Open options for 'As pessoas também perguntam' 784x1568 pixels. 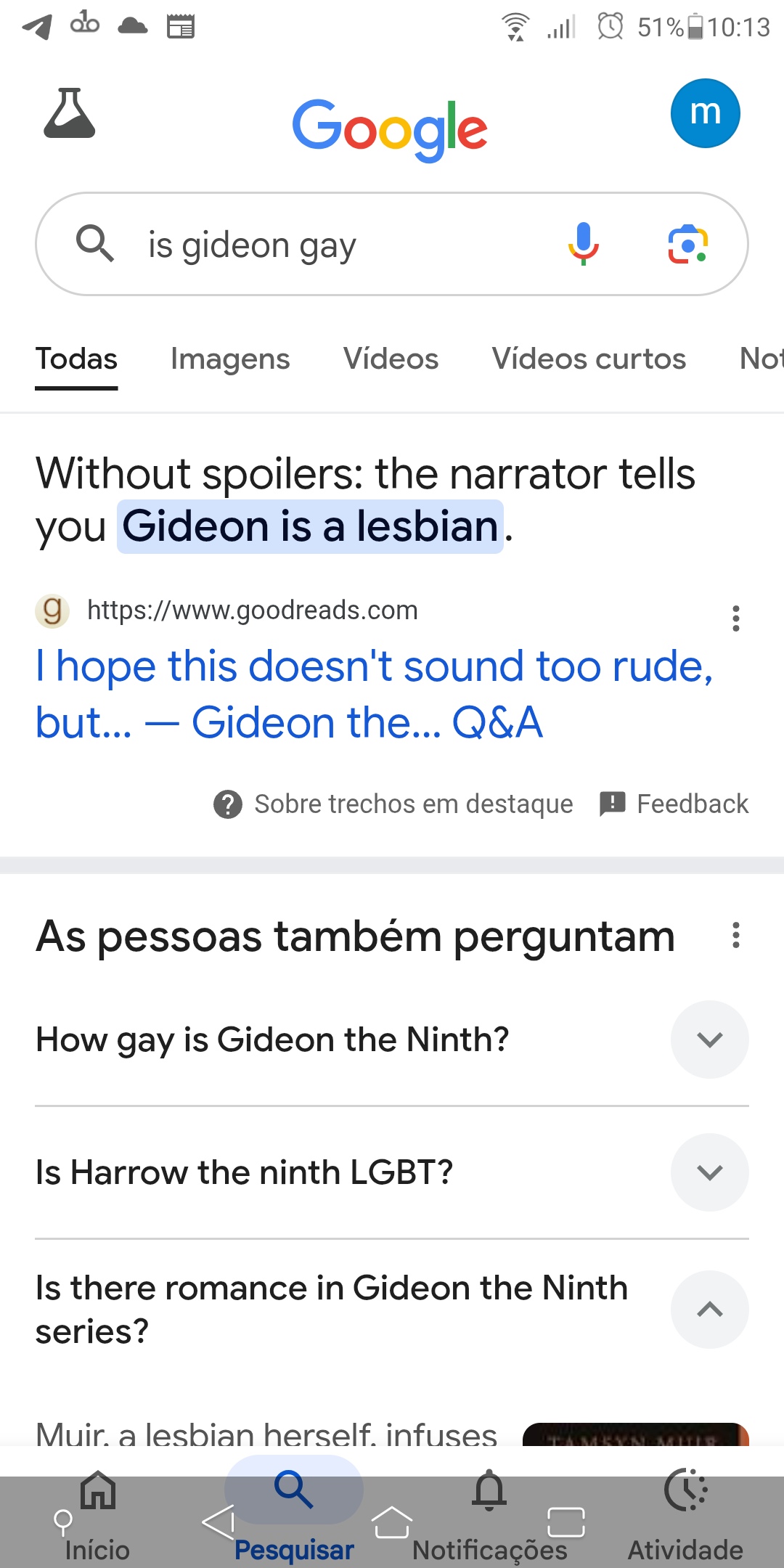coord(735,935)
